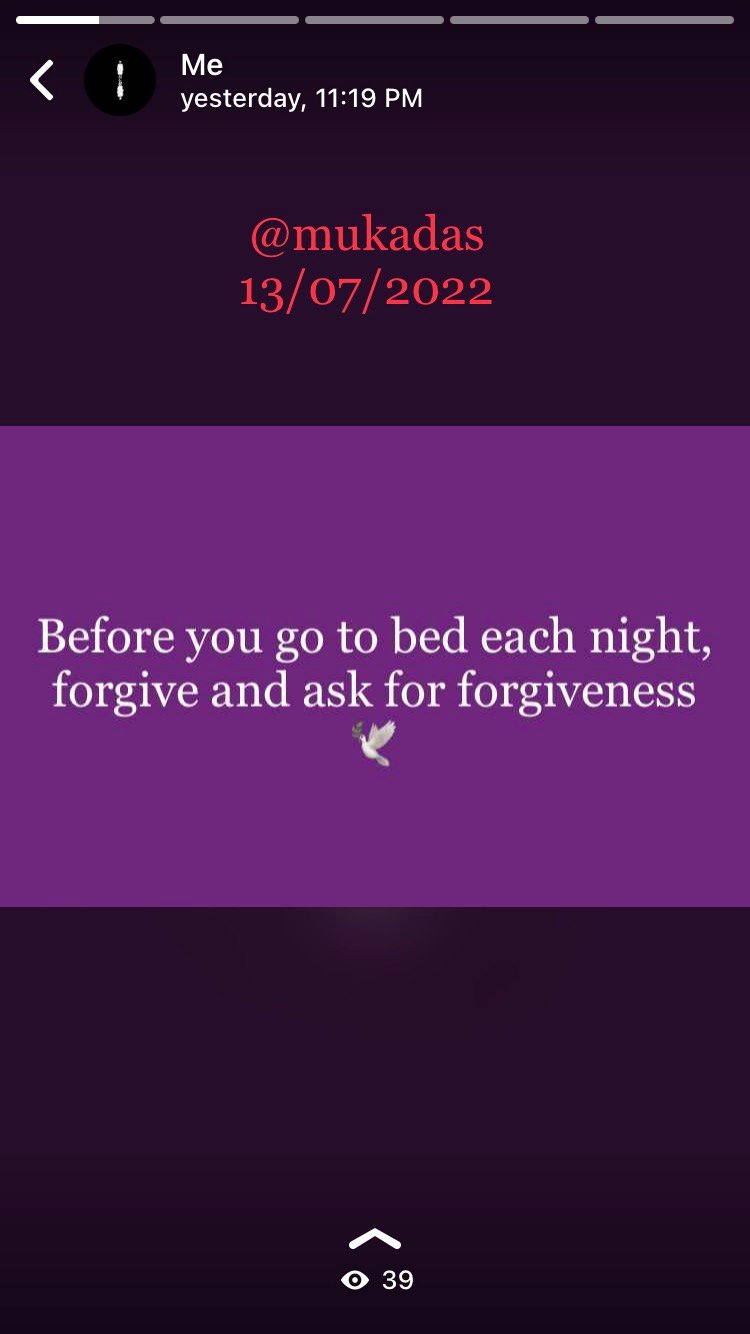750x1334 pixels.
Task: Go back from the status view
Action: click(42, 81)
